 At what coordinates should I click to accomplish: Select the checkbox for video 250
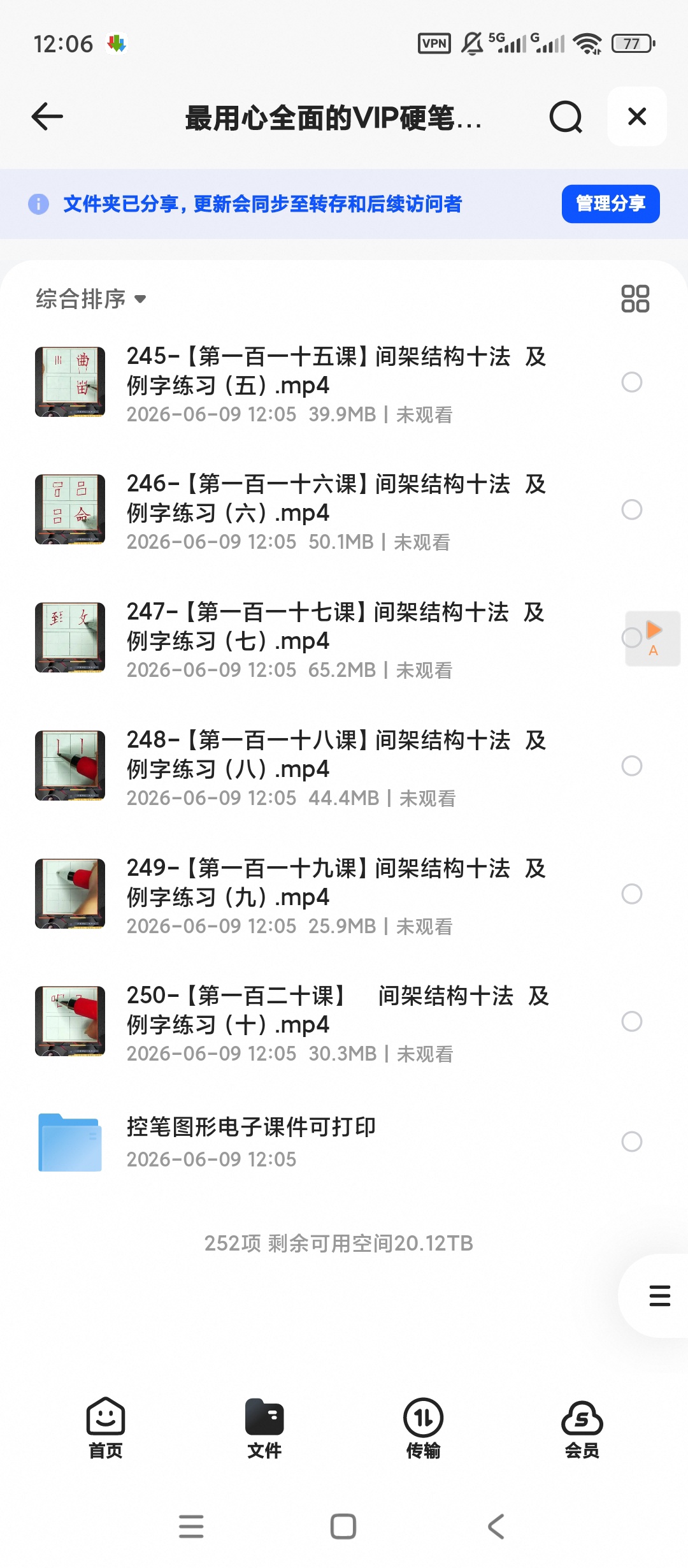click(632, 1022)
